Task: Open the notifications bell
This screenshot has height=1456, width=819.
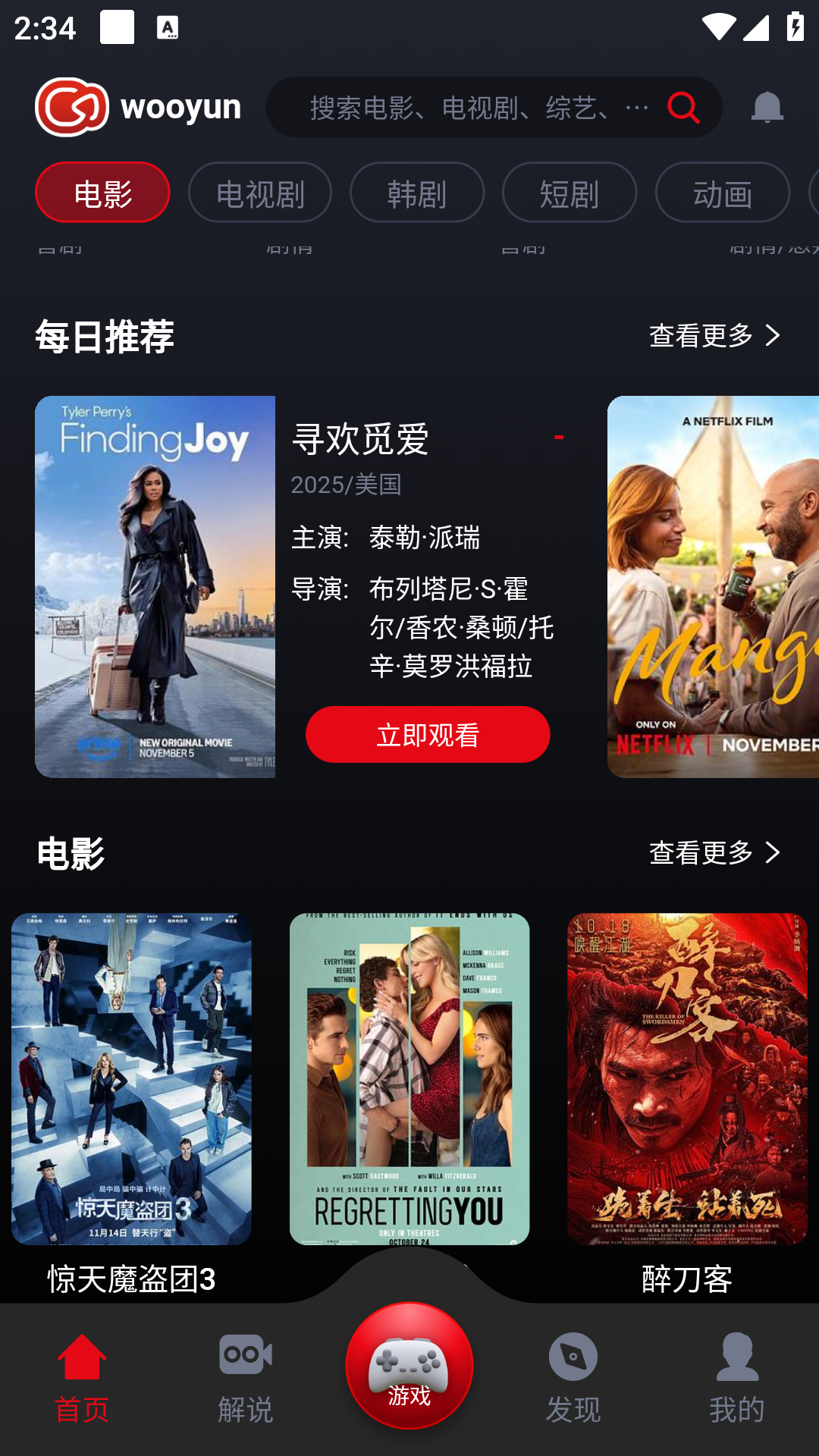Action: tap(767, 107)
